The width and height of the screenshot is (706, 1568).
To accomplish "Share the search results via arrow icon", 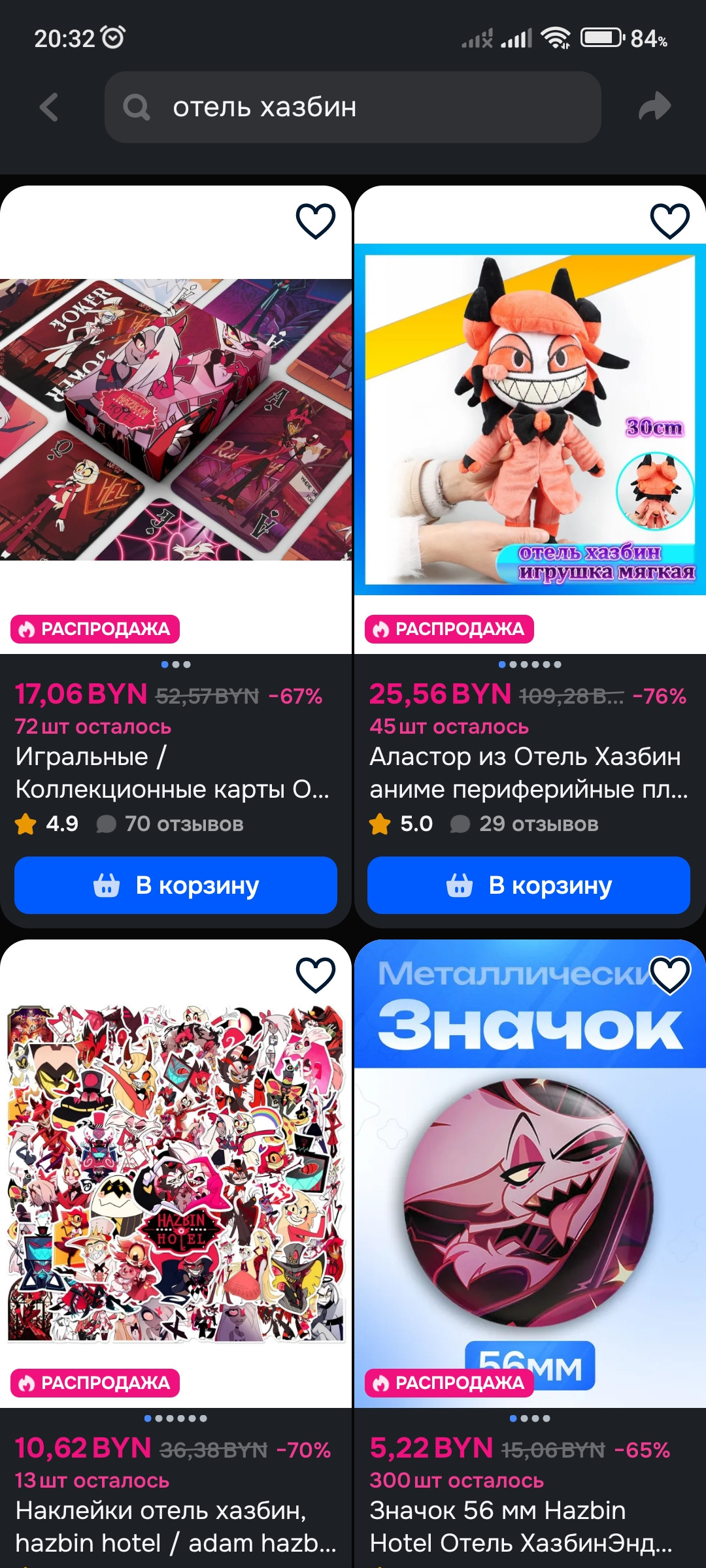I will coord(654,107).
